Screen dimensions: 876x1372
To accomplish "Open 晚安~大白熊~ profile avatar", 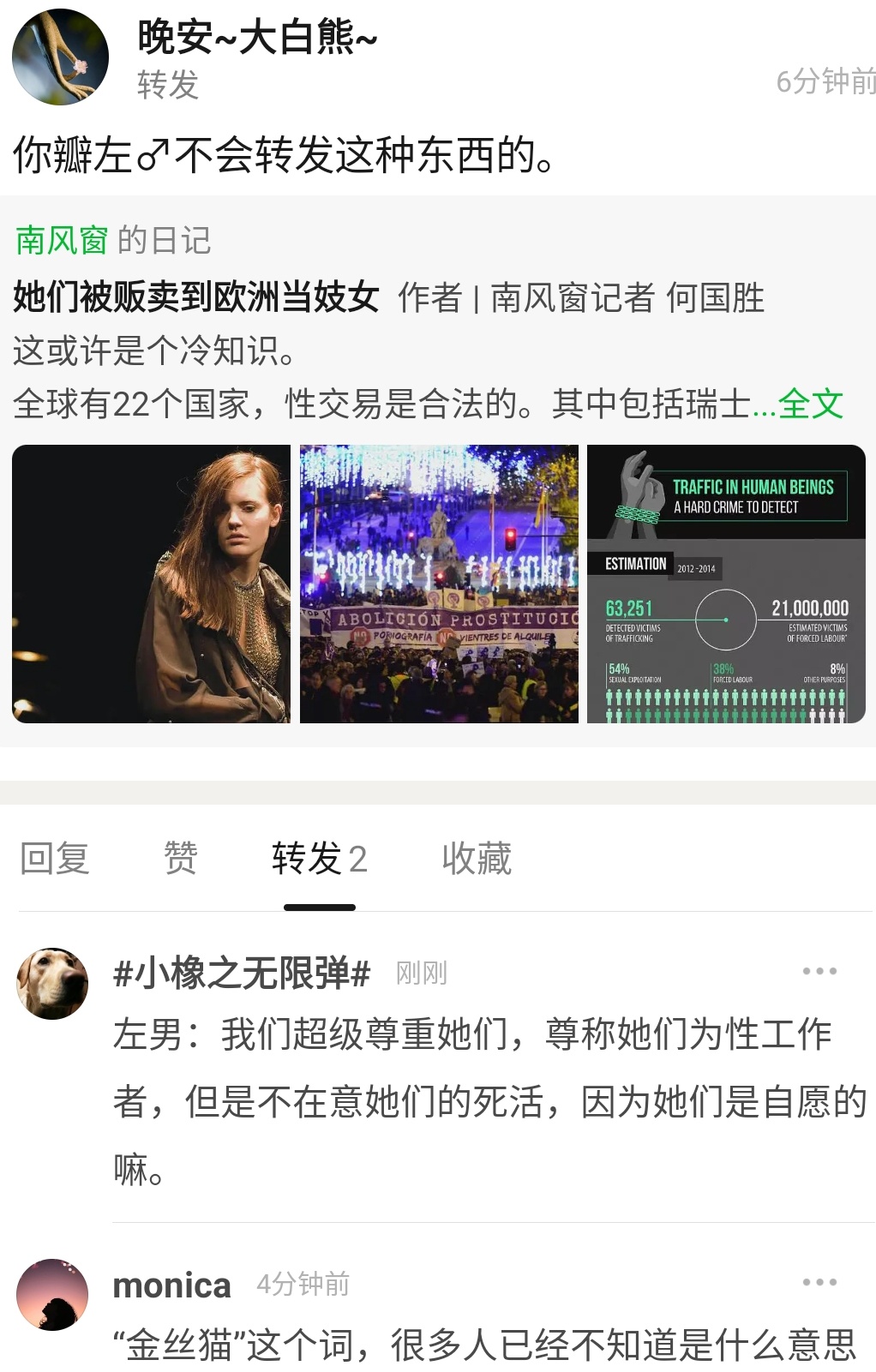I will 60,57.
